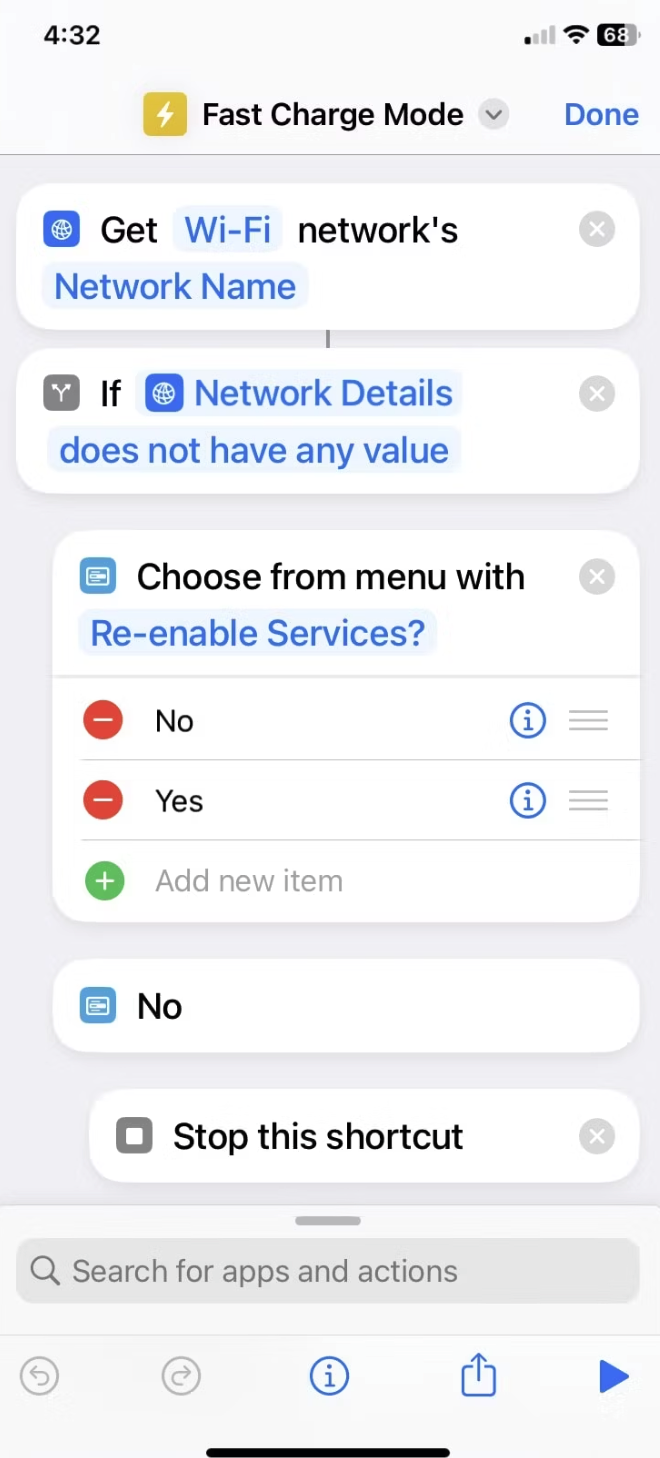
Task: Change the Wi-Fi network type parameter
Action: pyautogui.click(x=228, y=230)
